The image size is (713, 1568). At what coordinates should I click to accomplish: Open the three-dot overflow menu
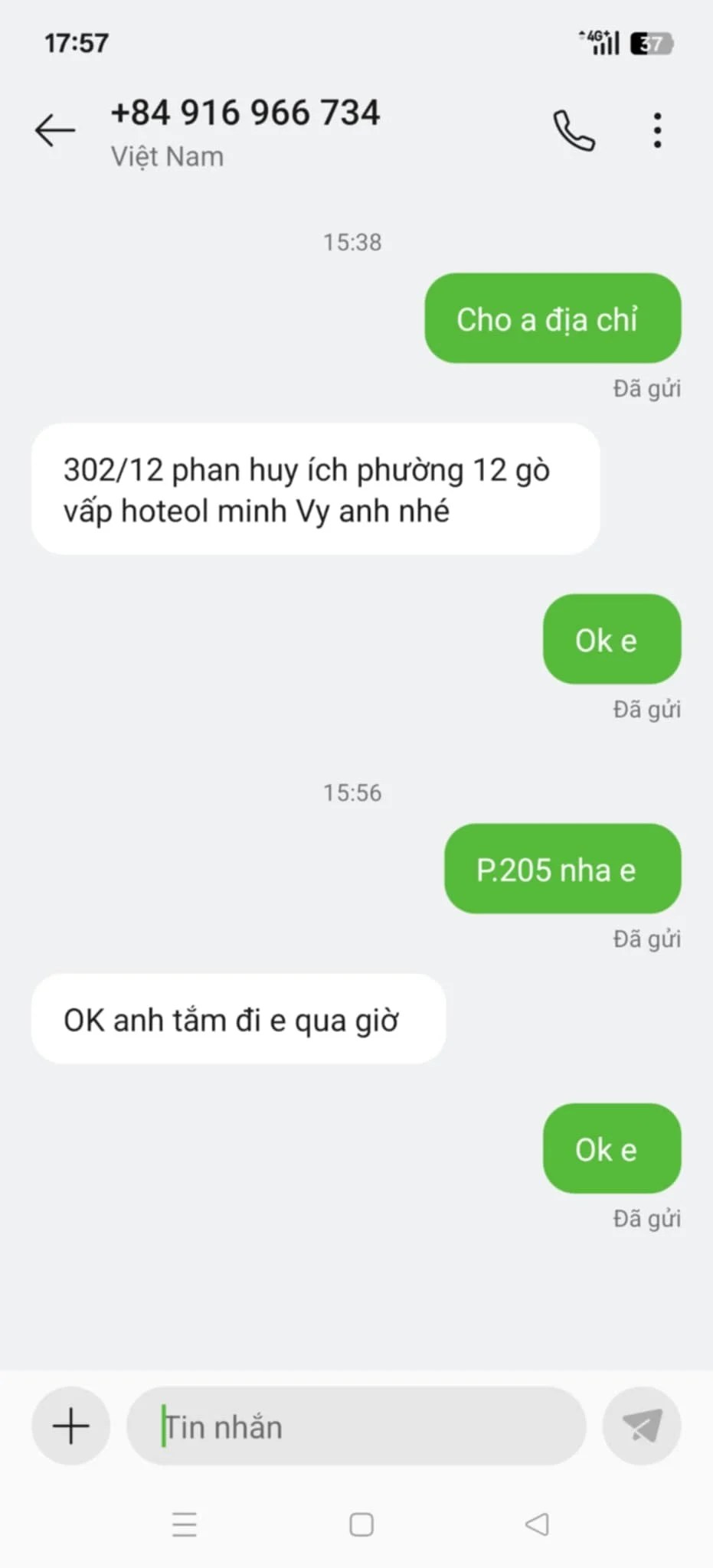click(x=657, y=130)
